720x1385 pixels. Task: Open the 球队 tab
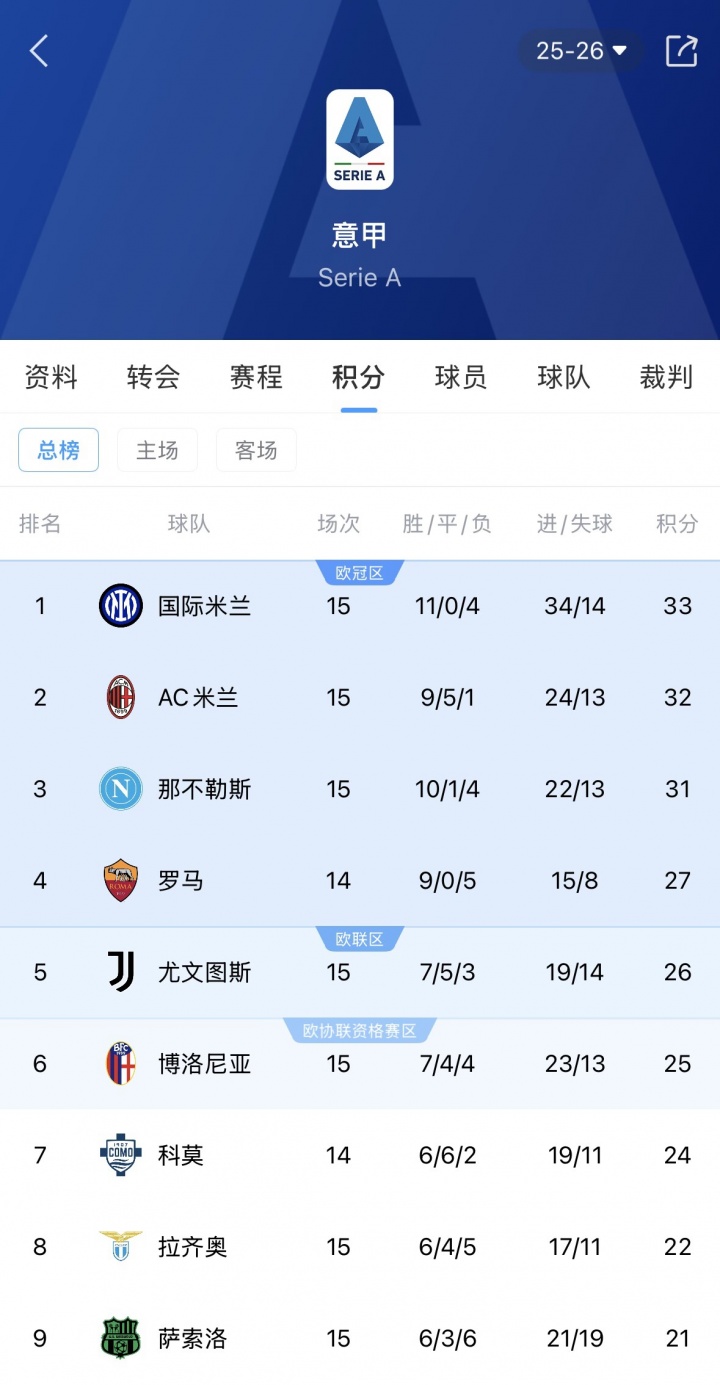(x=564, y=377)
